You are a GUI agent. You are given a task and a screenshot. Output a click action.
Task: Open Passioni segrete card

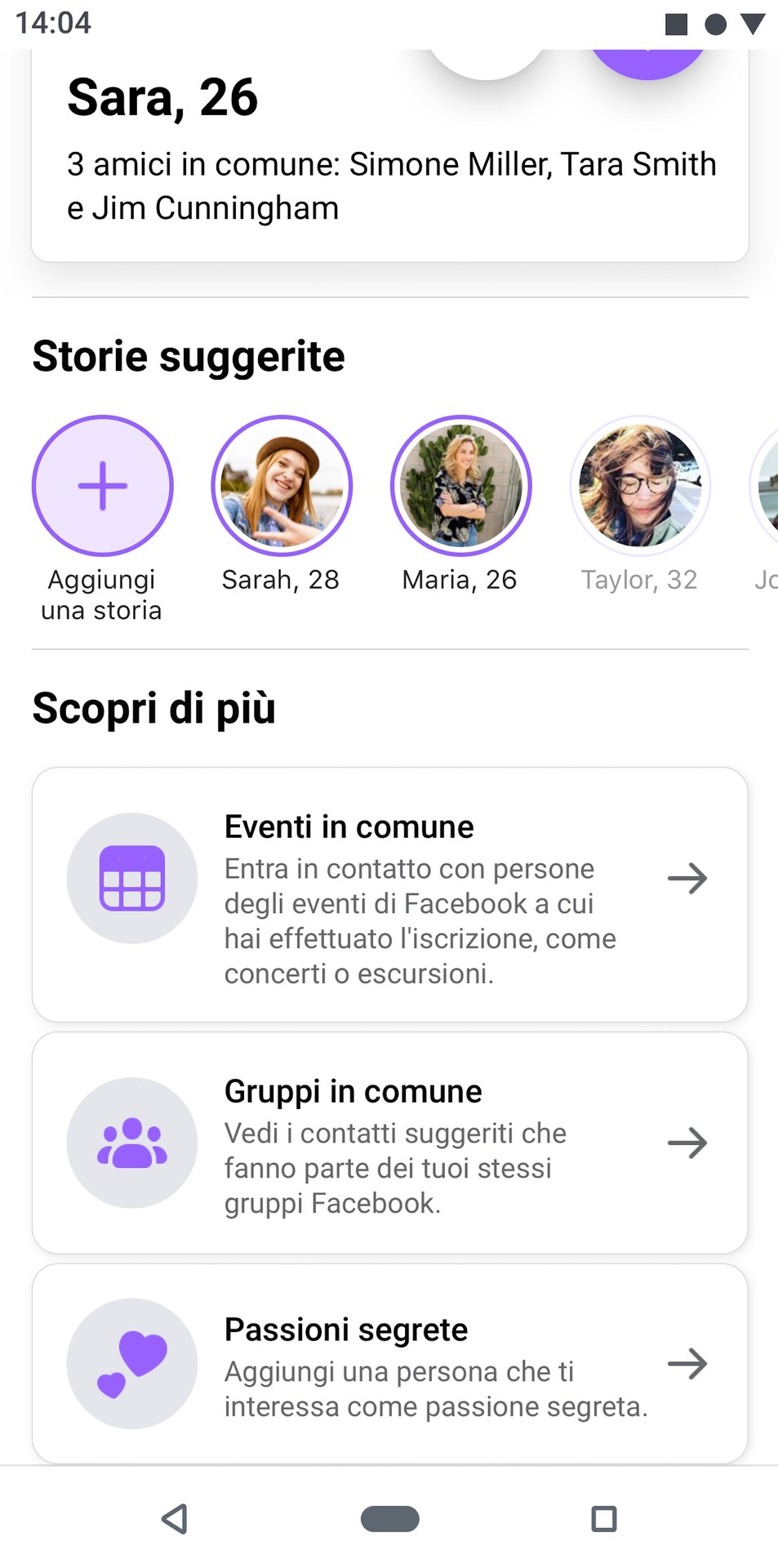(x=389, y=1363)
